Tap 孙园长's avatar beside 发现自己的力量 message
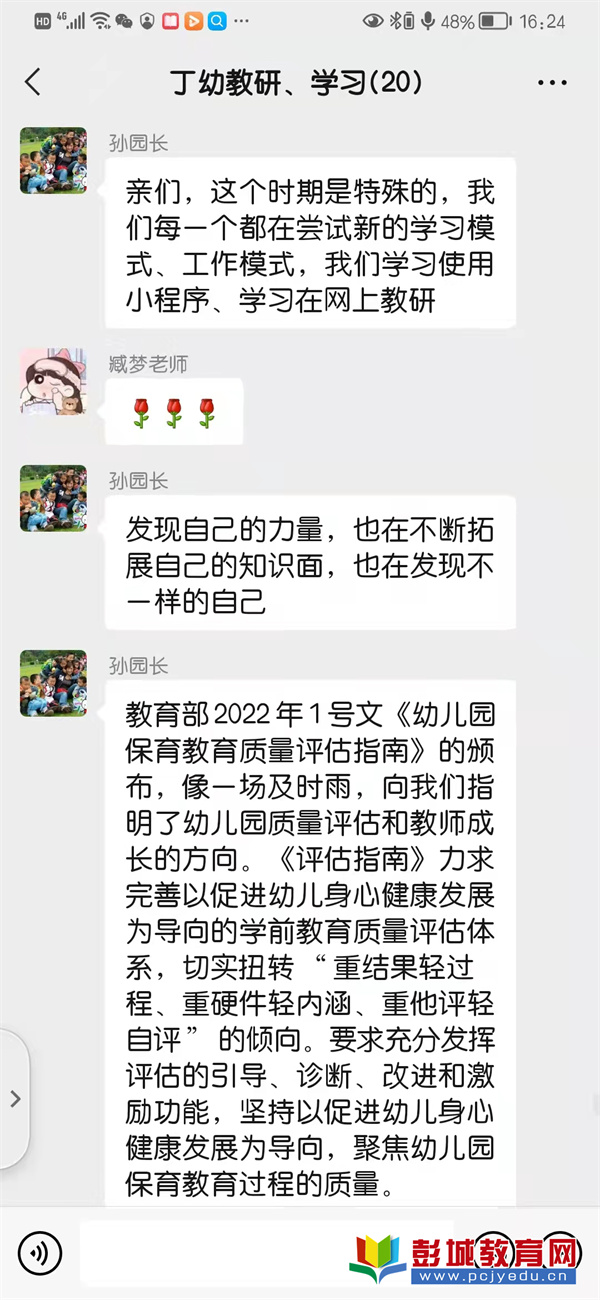This screenshot has height=1300, width=600. pyautogui.click(x=53, y=498)
